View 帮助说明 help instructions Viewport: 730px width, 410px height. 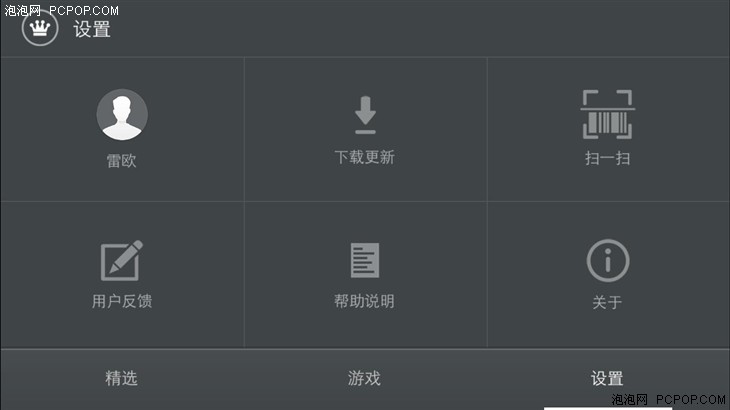coord(365,273)
